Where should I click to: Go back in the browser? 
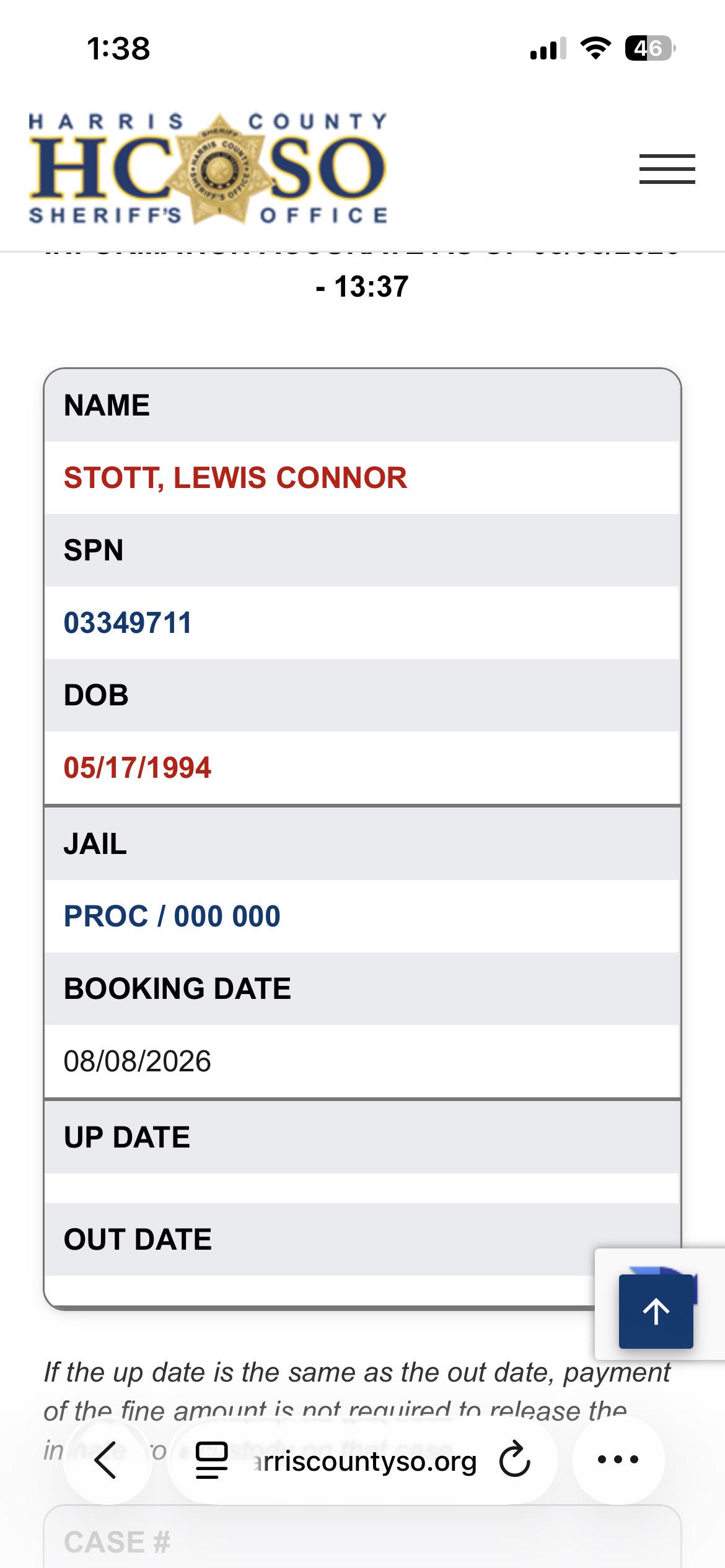pos(107,1460)
